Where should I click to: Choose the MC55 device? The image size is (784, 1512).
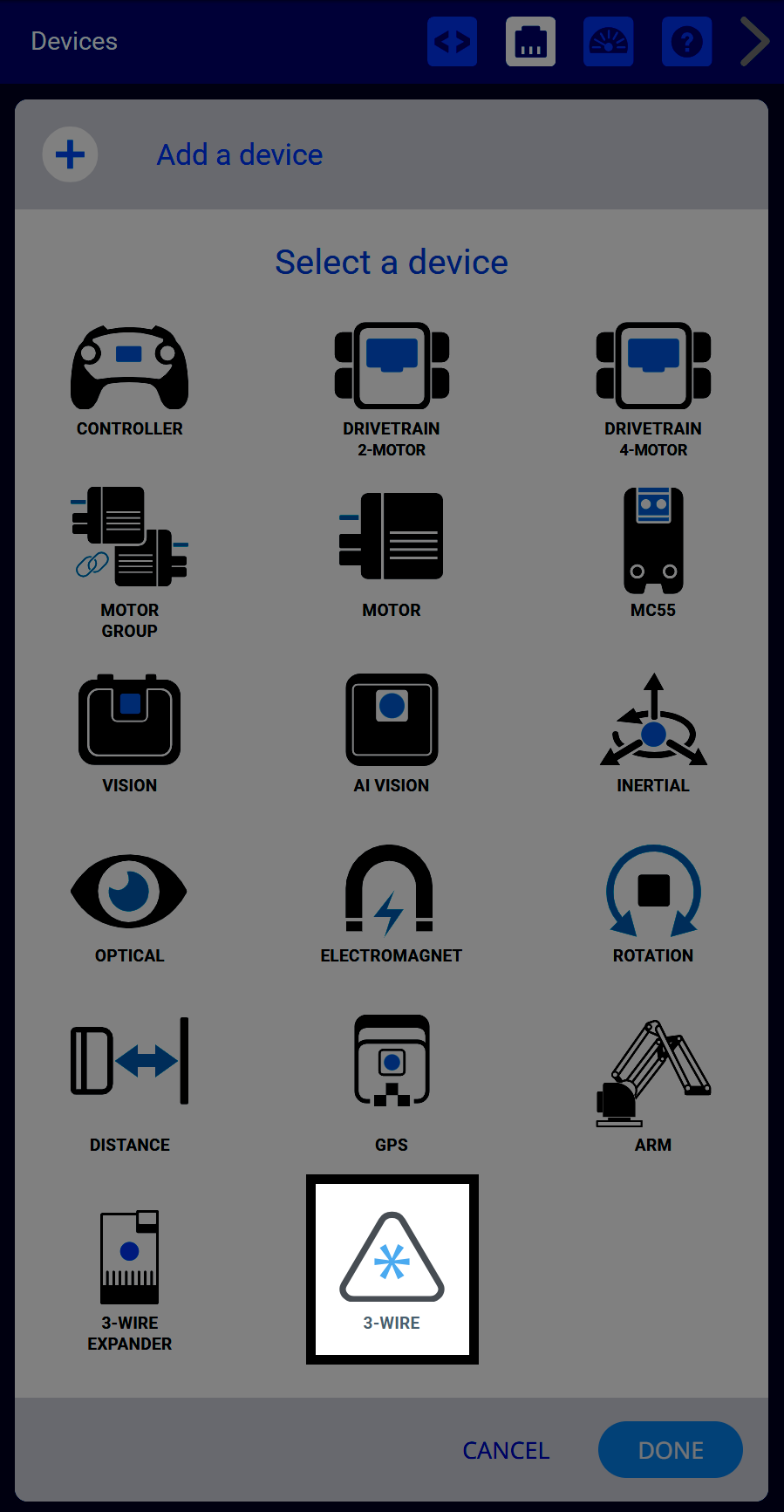pyautogui.click(x=653, y=552)
